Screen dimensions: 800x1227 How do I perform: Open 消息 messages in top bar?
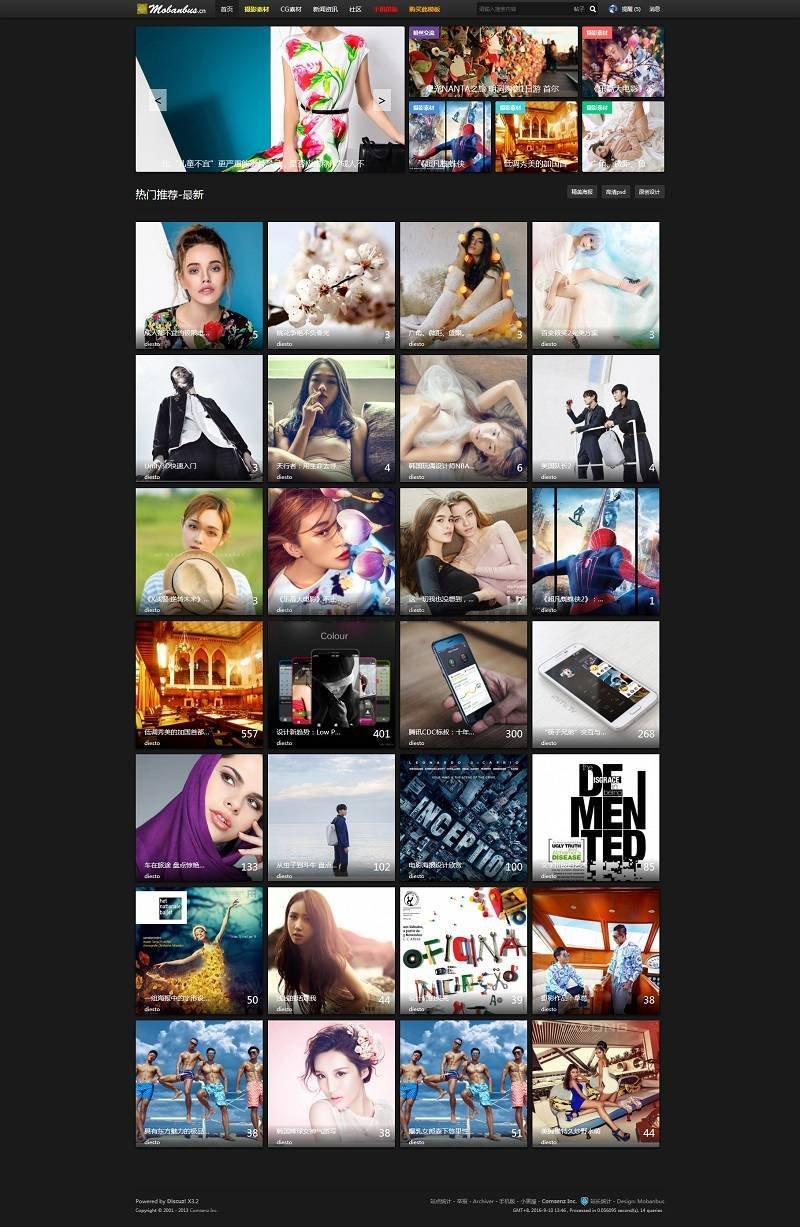(x=654, y=9)
